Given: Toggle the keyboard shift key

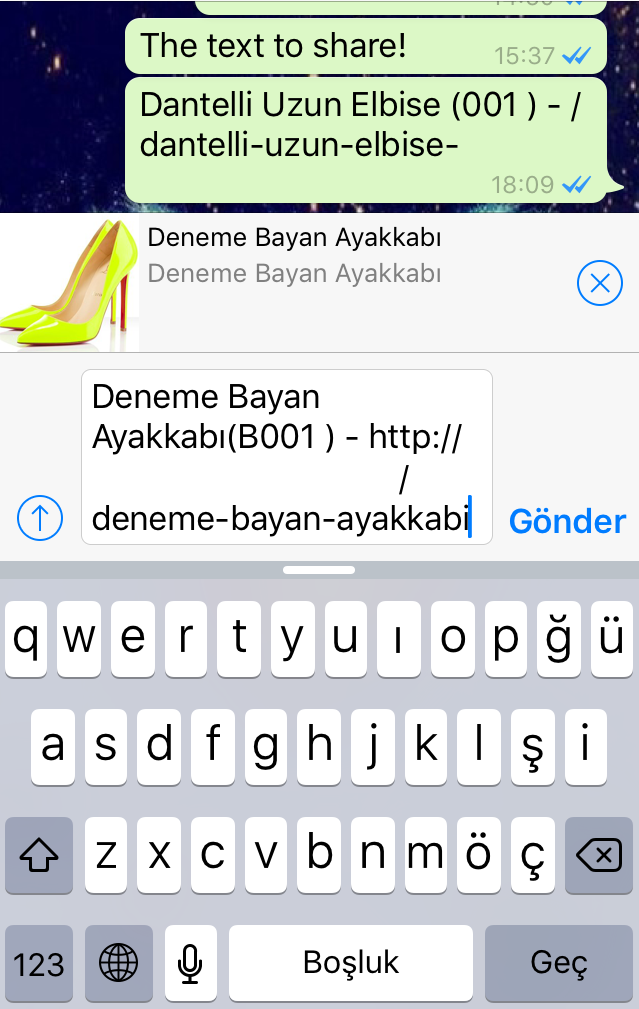Looking at the screenshot, I should click(39, 855).
